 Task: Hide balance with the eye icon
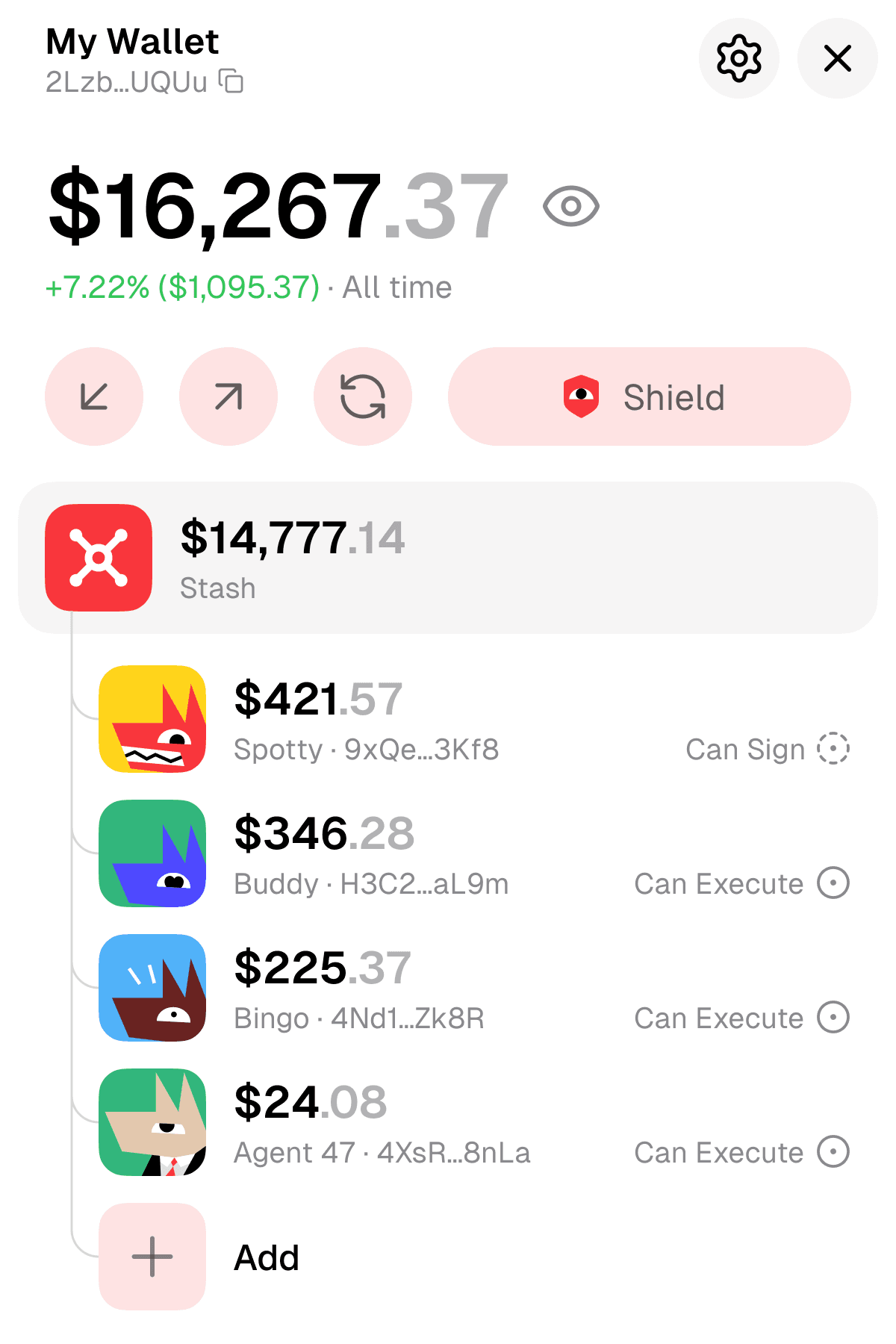(571, 207)
